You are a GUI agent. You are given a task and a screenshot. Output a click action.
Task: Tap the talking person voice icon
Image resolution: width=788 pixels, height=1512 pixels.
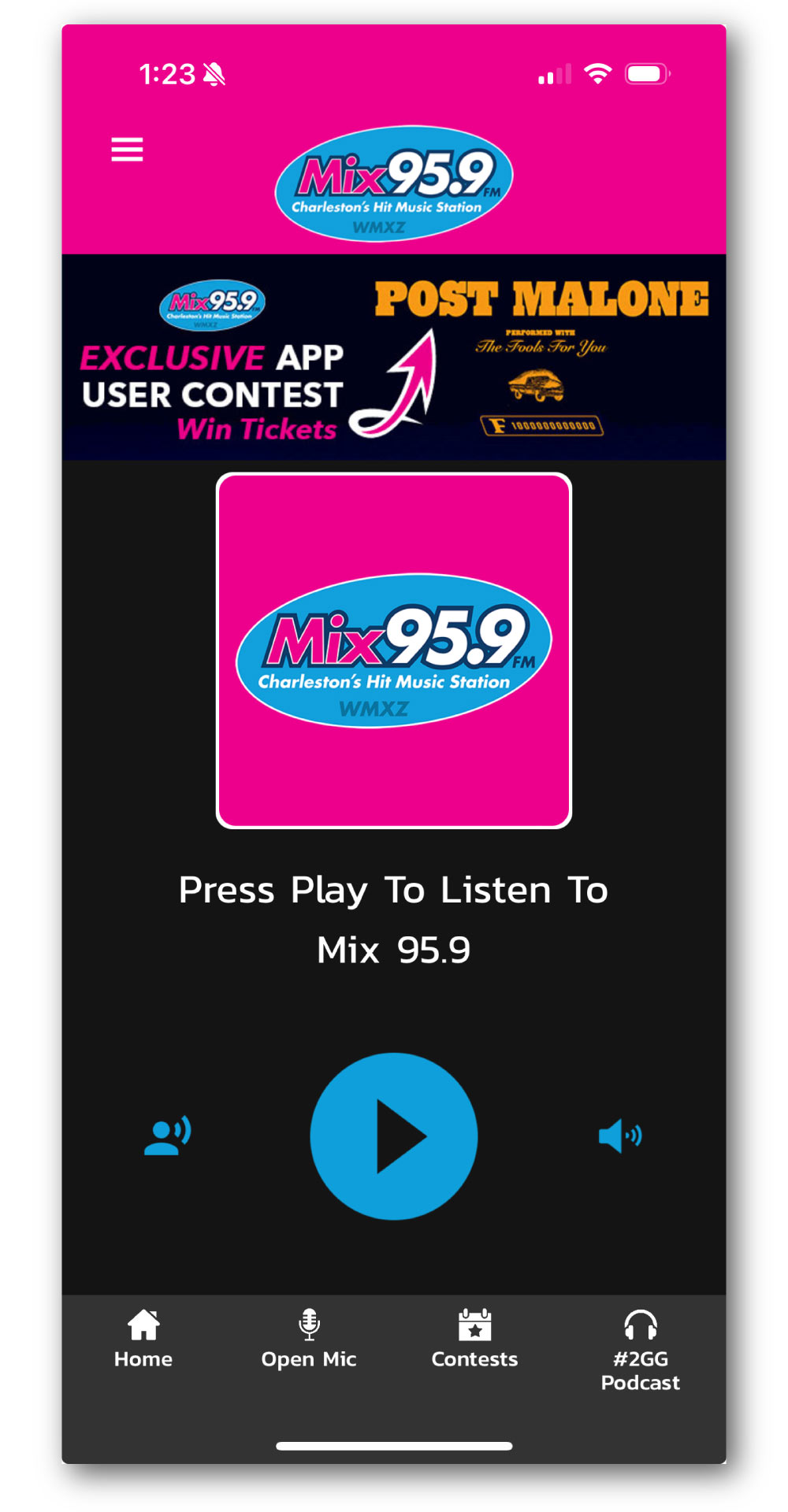point(167,1136)
